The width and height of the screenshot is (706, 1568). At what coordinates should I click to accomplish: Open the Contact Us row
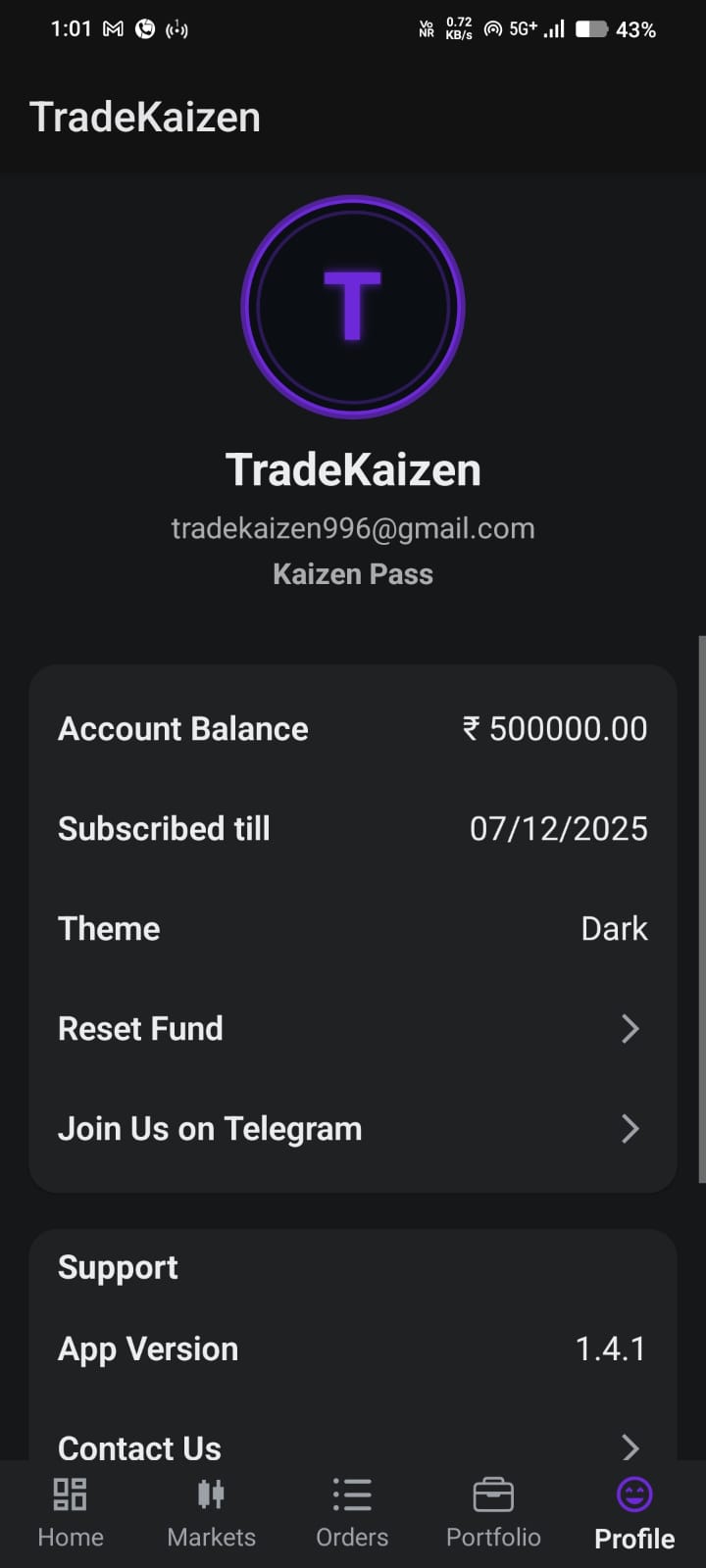[352, 1445]
